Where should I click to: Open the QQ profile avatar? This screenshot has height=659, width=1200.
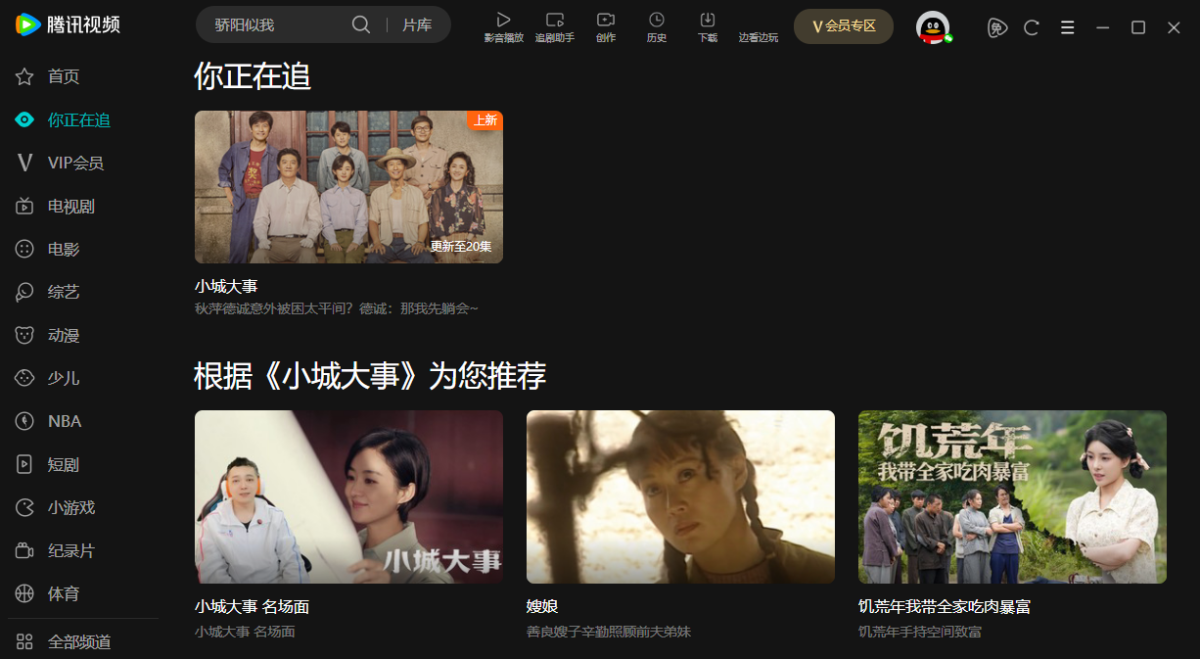932,27
